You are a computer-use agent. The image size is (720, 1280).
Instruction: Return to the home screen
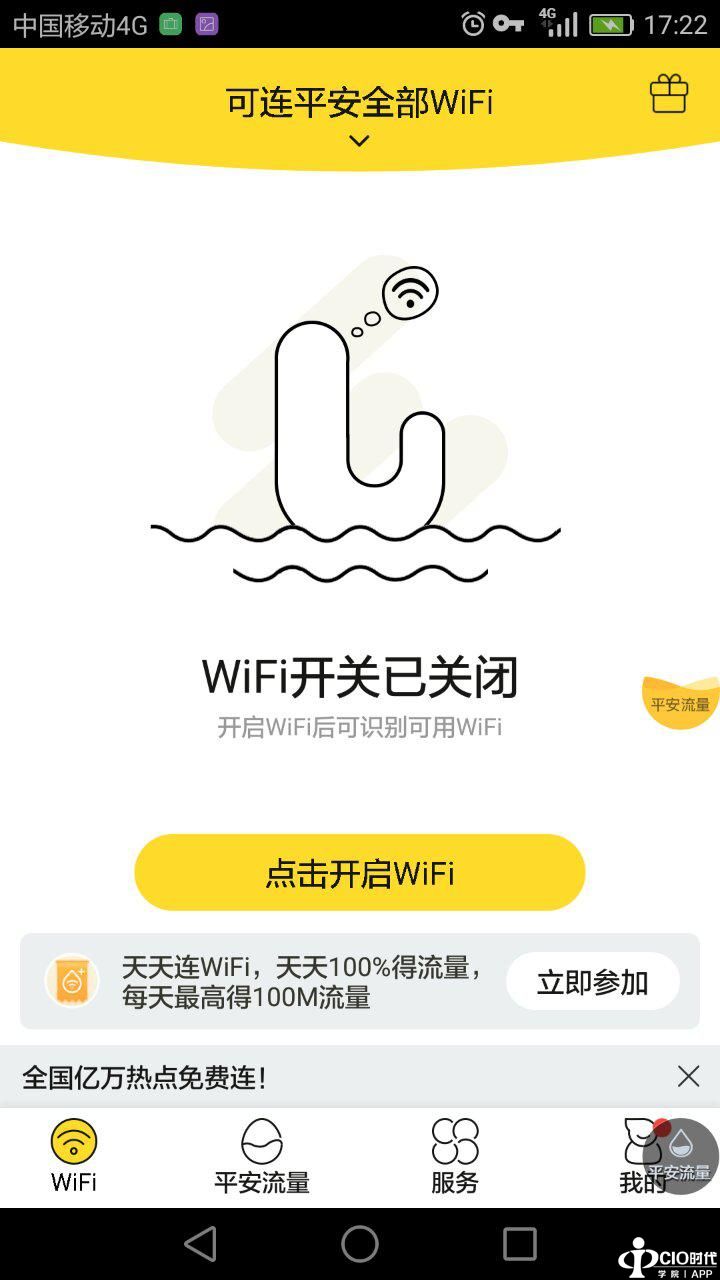pos(360,1244)
